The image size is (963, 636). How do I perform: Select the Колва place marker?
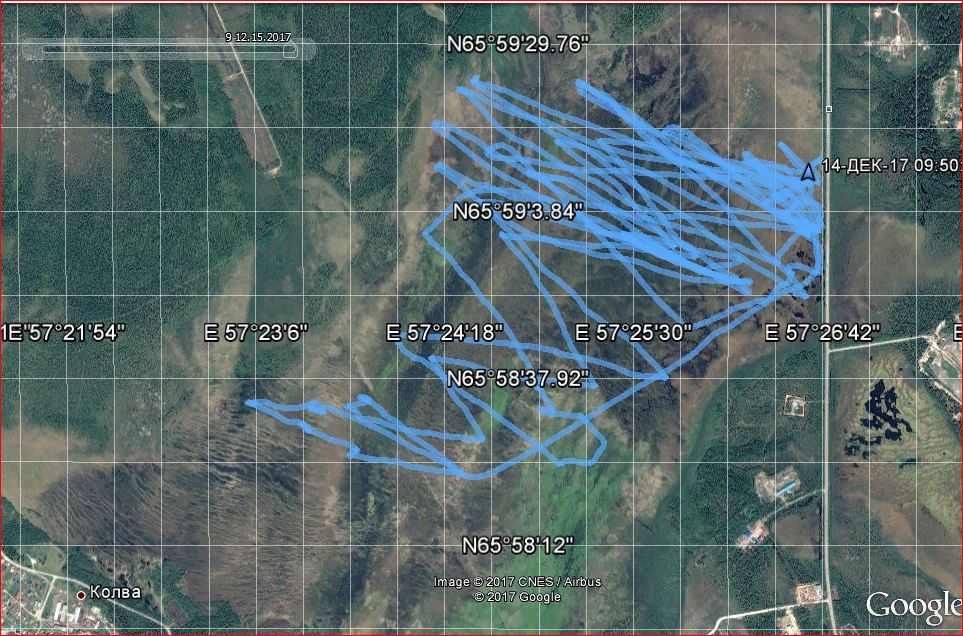click(x=81, y=594)
